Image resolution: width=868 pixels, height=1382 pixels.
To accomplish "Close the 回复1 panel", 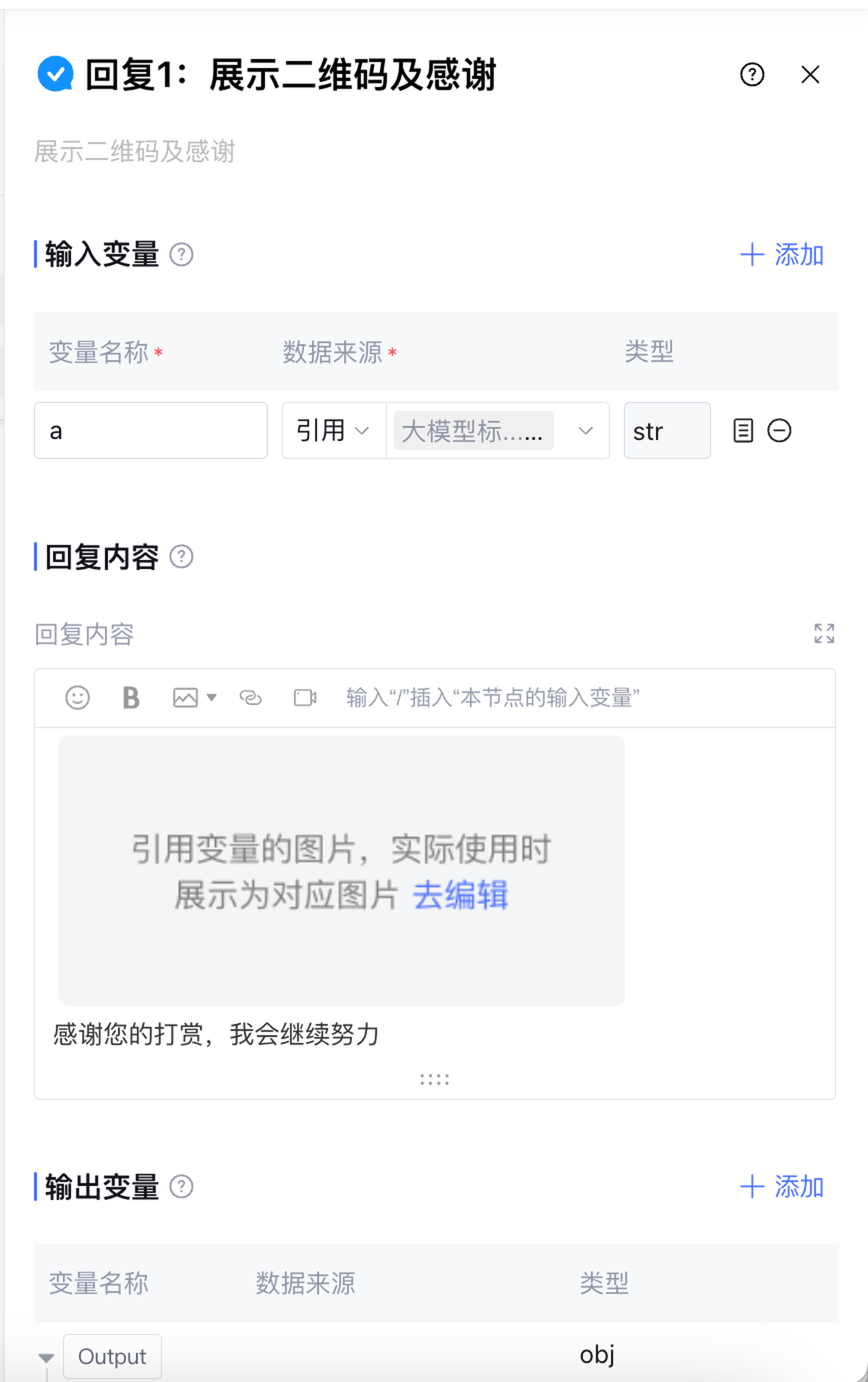I will click(809, 74).
